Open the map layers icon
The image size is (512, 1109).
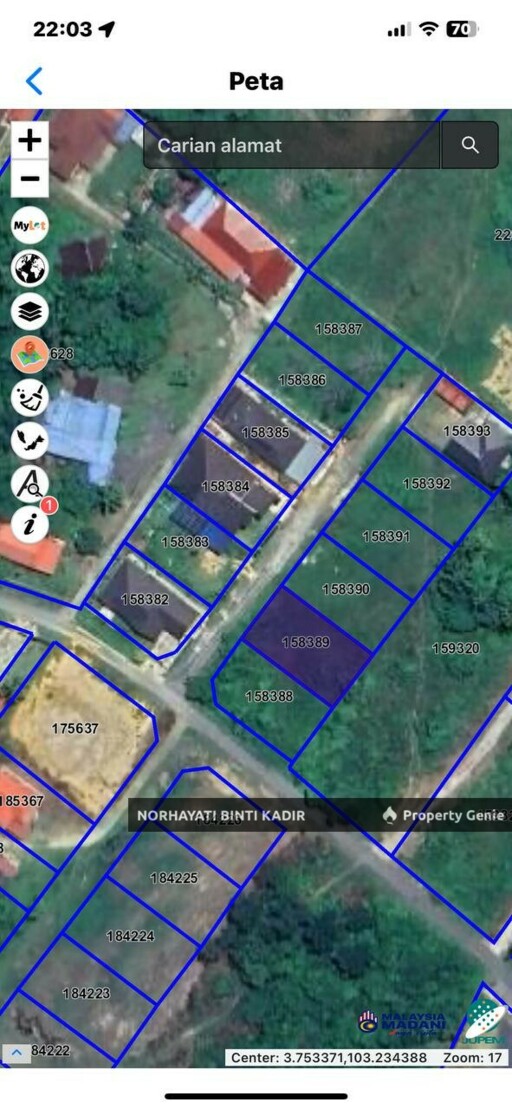click(x=30, y=312)
